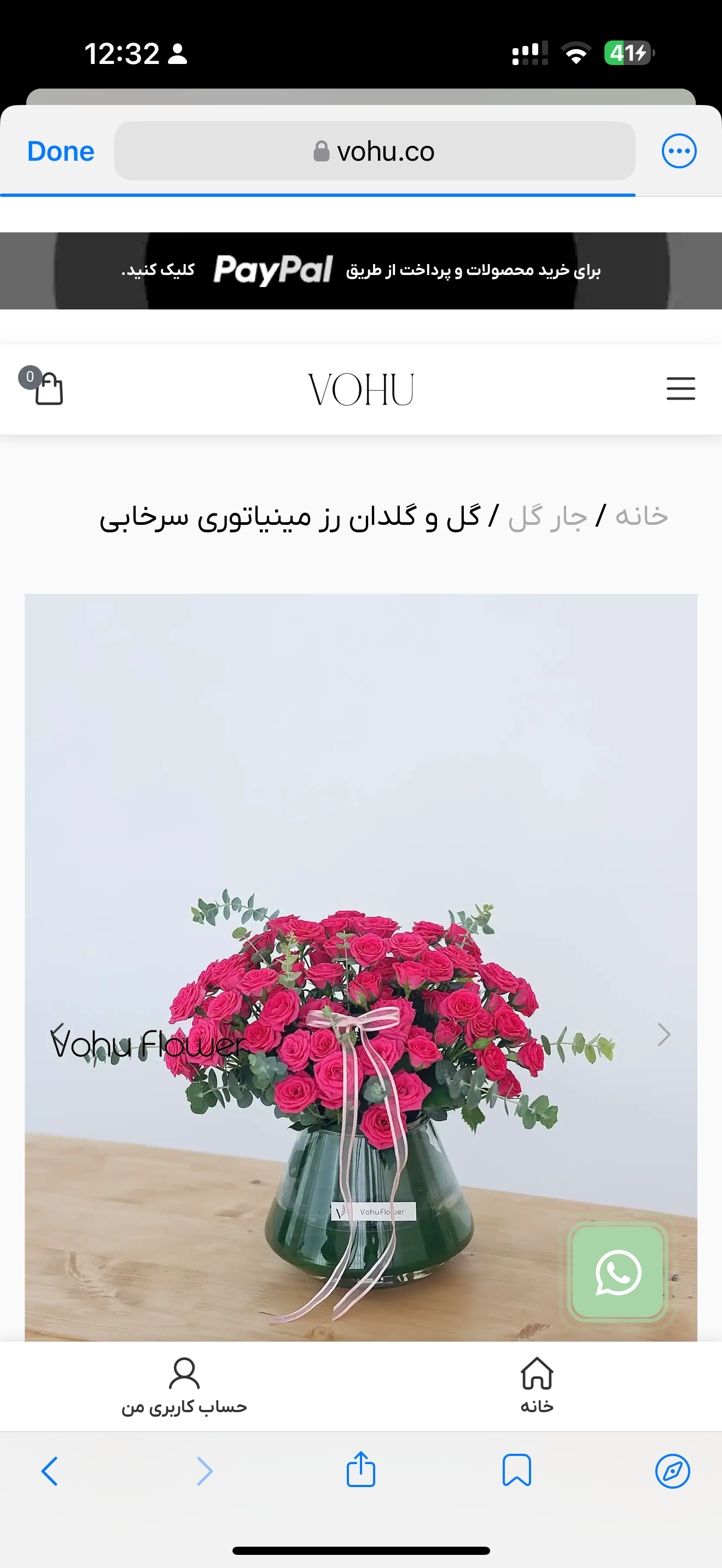Tap the vohu.co address bar
Image resolution: width=722 pixels, height=1568 pixels.
pos(374,151)
